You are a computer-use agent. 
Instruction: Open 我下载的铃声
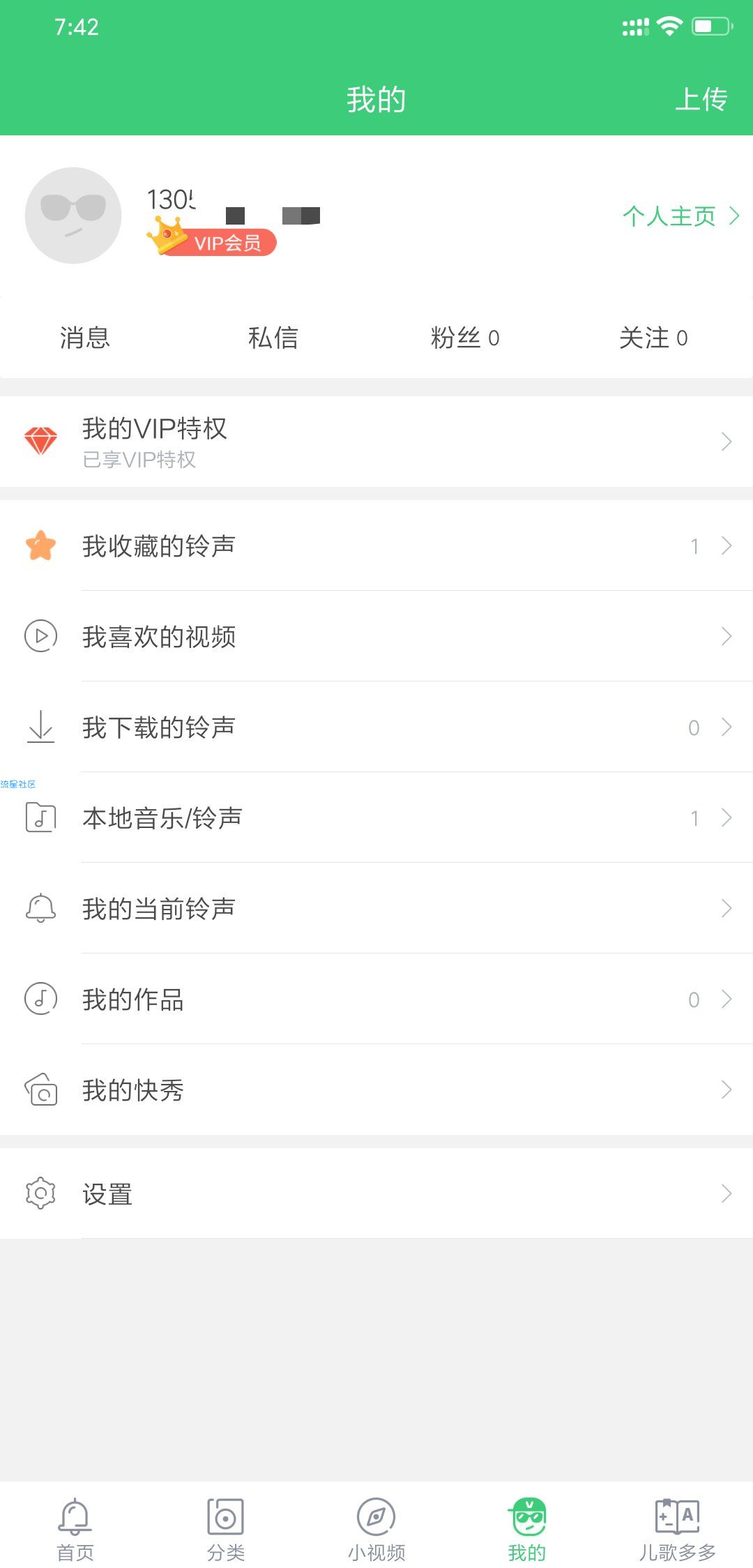(x=376, y=727)
